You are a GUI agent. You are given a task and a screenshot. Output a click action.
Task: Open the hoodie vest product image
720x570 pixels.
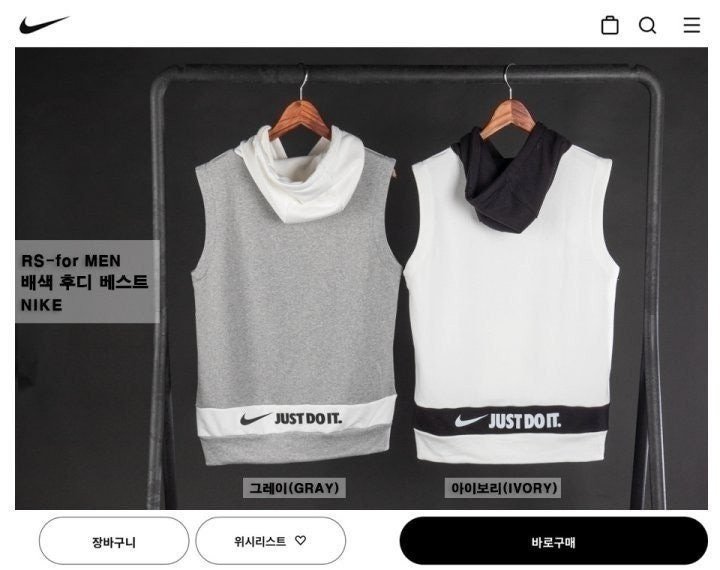click(400, 280)
